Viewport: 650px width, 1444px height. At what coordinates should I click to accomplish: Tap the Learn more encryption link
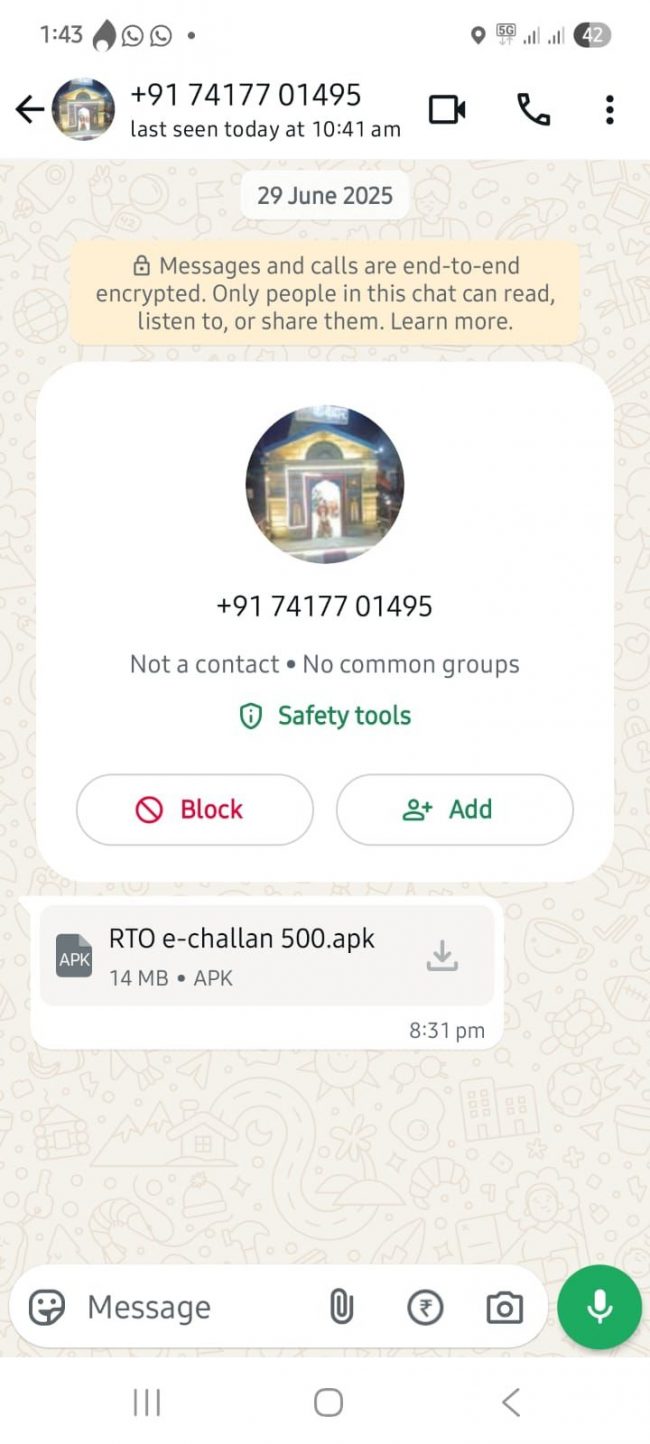[451, 321]
